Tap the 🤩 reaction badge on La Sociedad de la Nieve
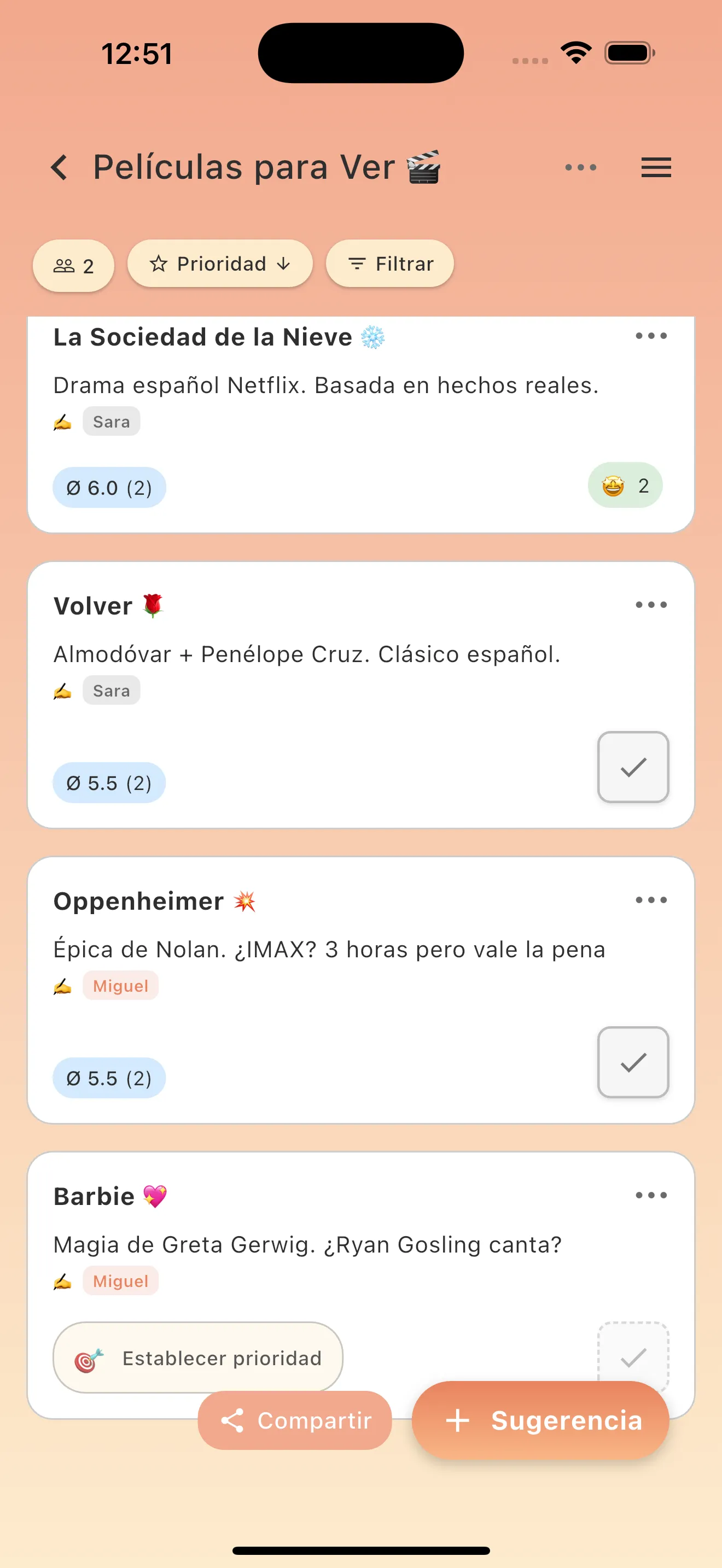 click(625, 484)
